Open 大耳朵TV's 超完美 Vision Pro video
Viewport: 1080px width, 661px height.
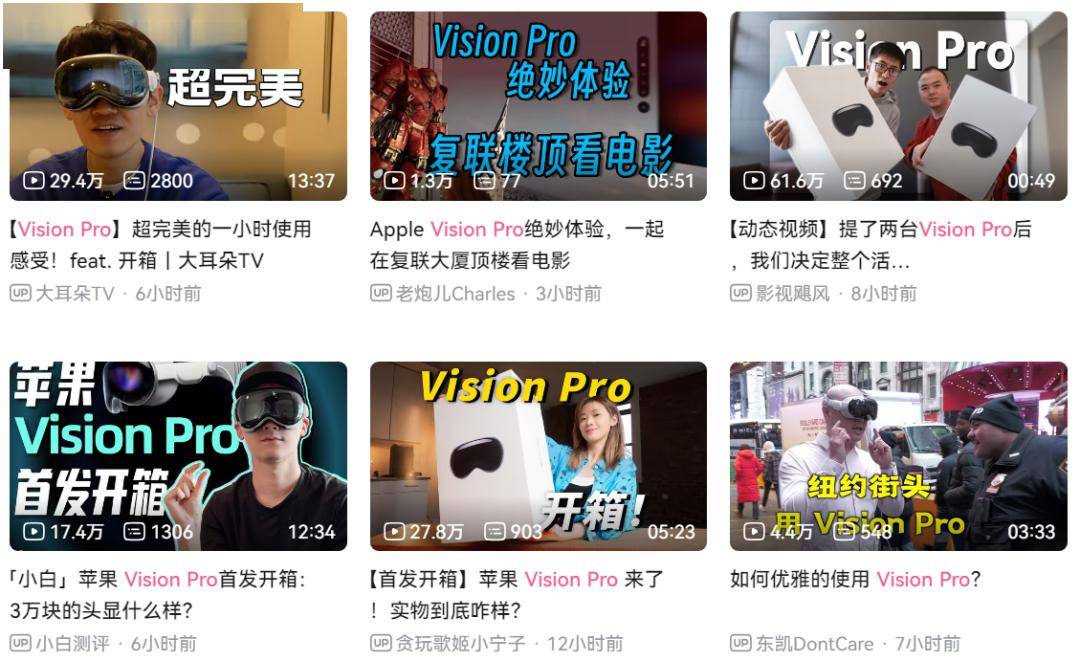178,107
